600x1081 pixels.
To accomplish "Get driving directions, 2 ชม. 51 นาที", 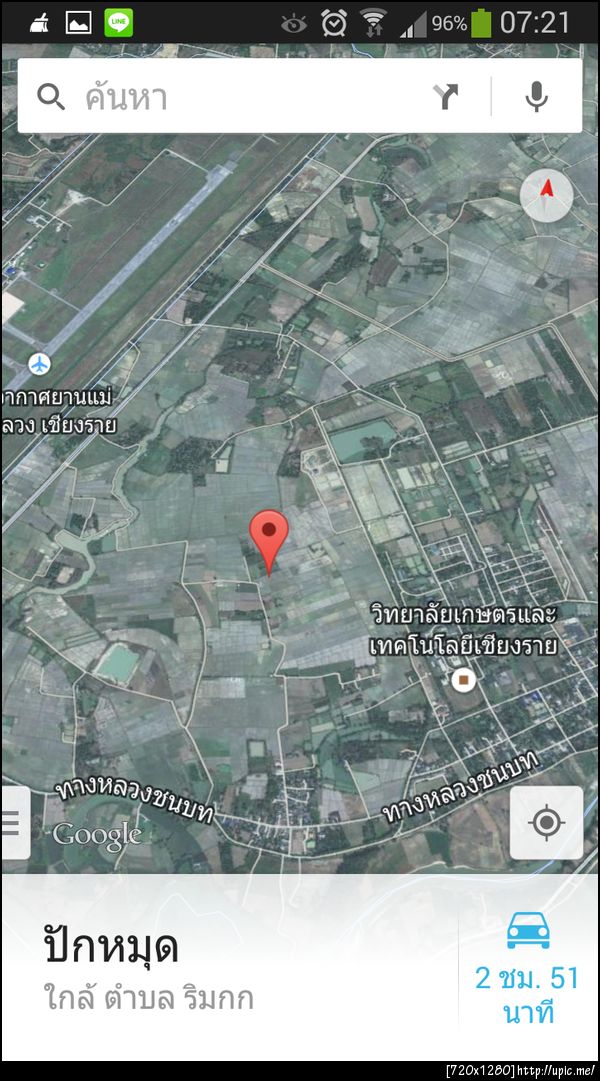I will tap(527, 966).
